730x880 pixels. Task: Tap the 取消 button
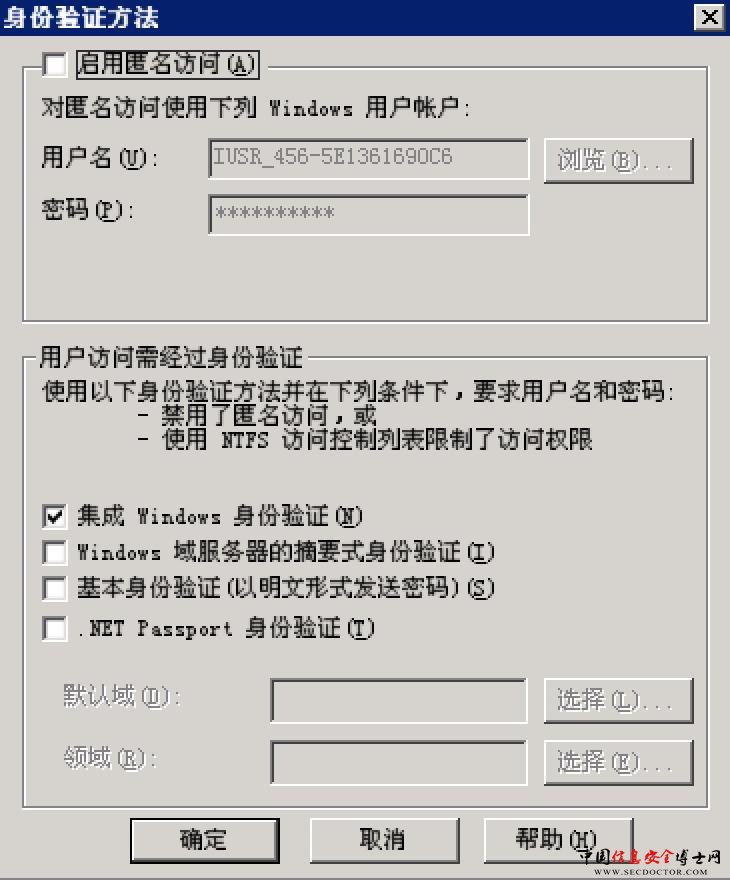click(382, 839)
